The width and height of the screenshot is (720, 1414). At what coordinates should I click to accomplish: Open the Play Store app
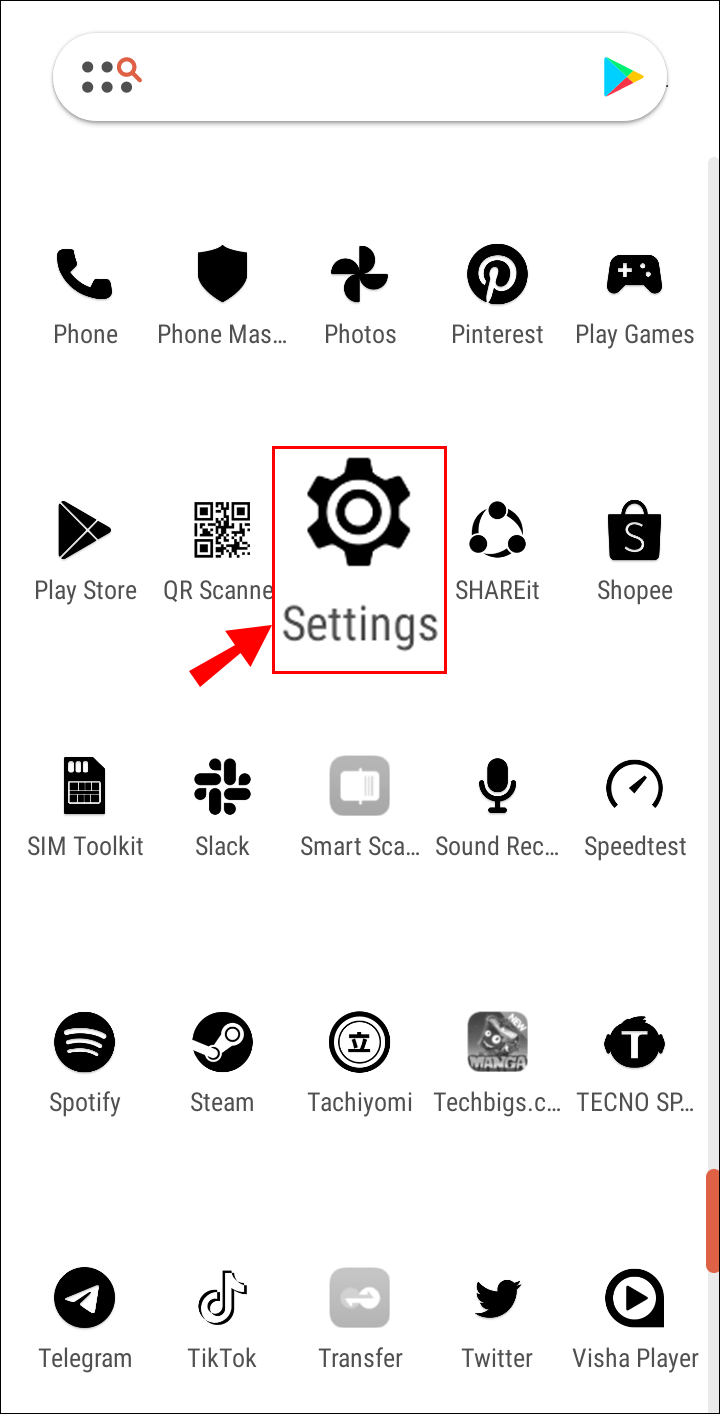pos(85,531)
